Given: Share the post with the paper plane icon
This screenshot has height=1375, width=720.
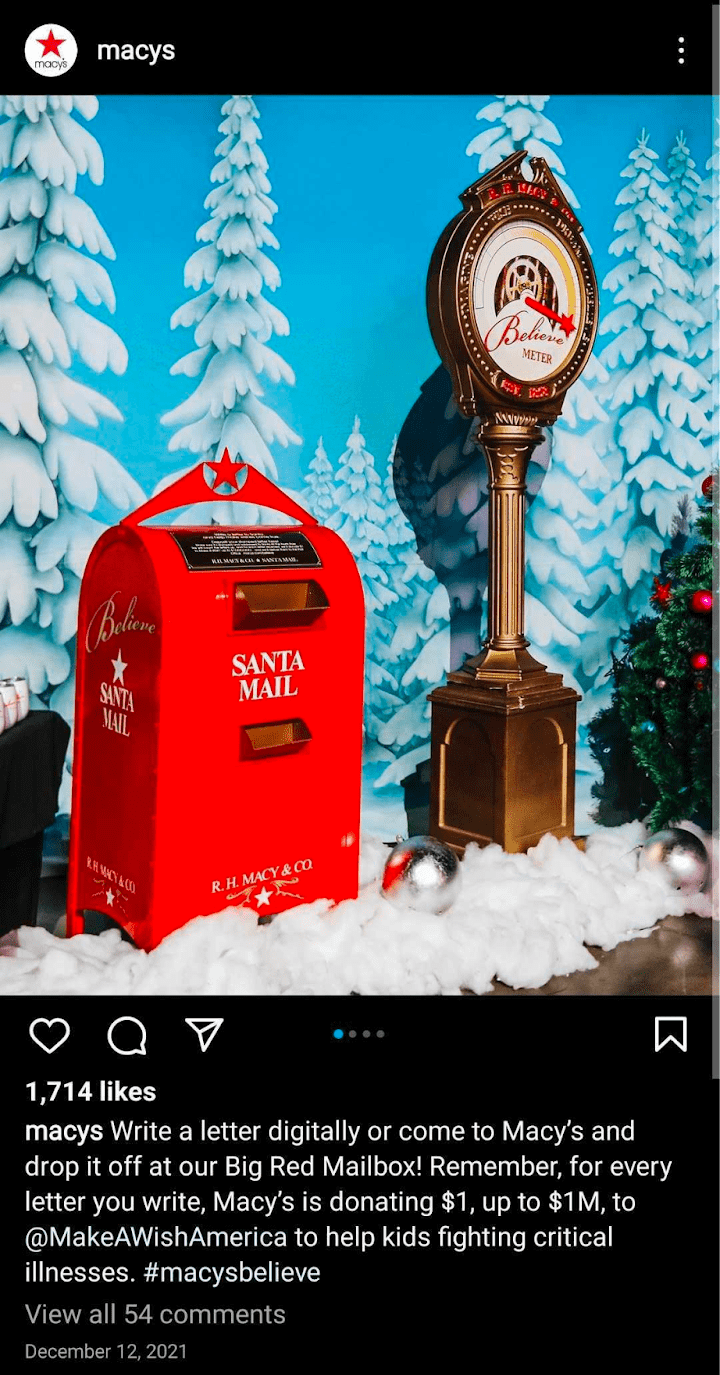Looking at the screenshot, I should 203,1037.
